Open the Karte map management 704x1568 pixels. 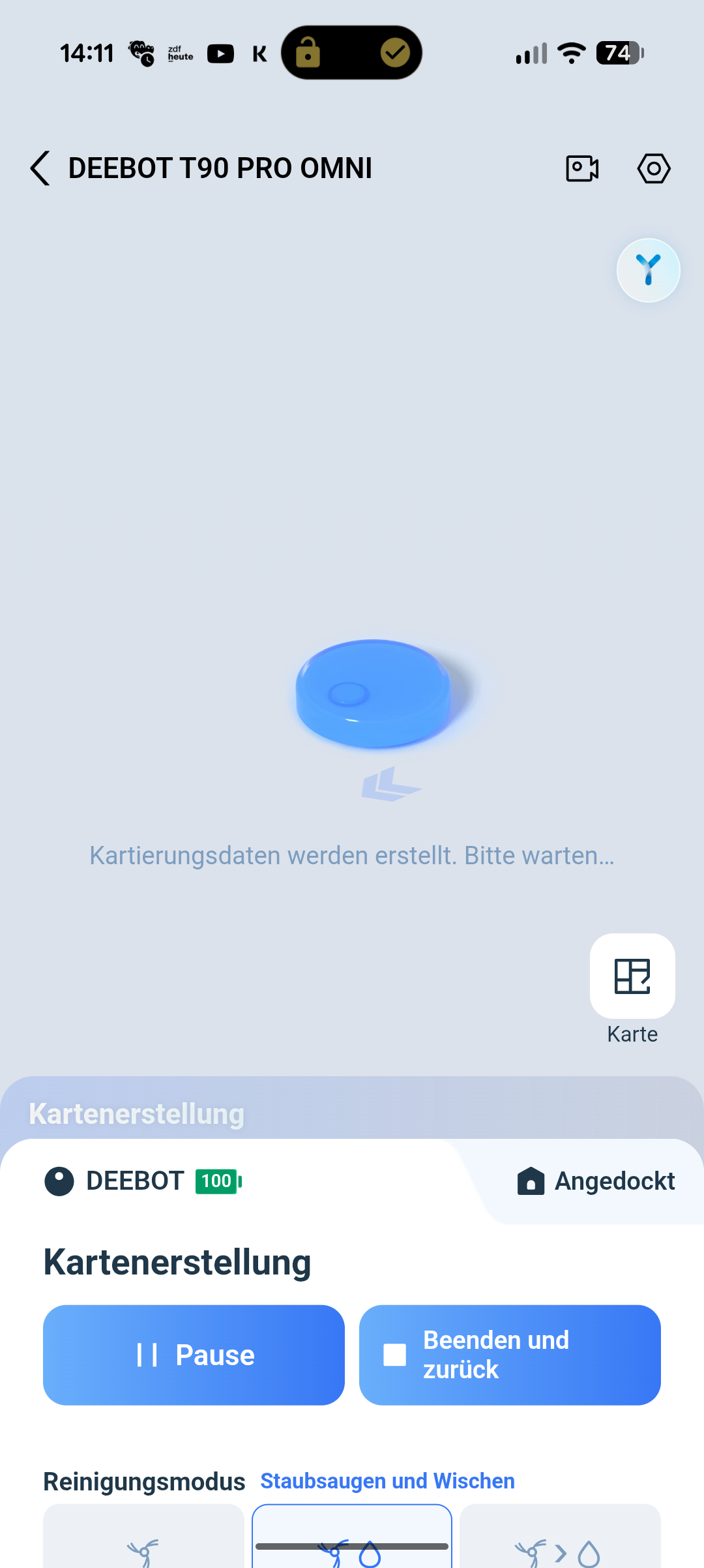(x=632, y=976)
